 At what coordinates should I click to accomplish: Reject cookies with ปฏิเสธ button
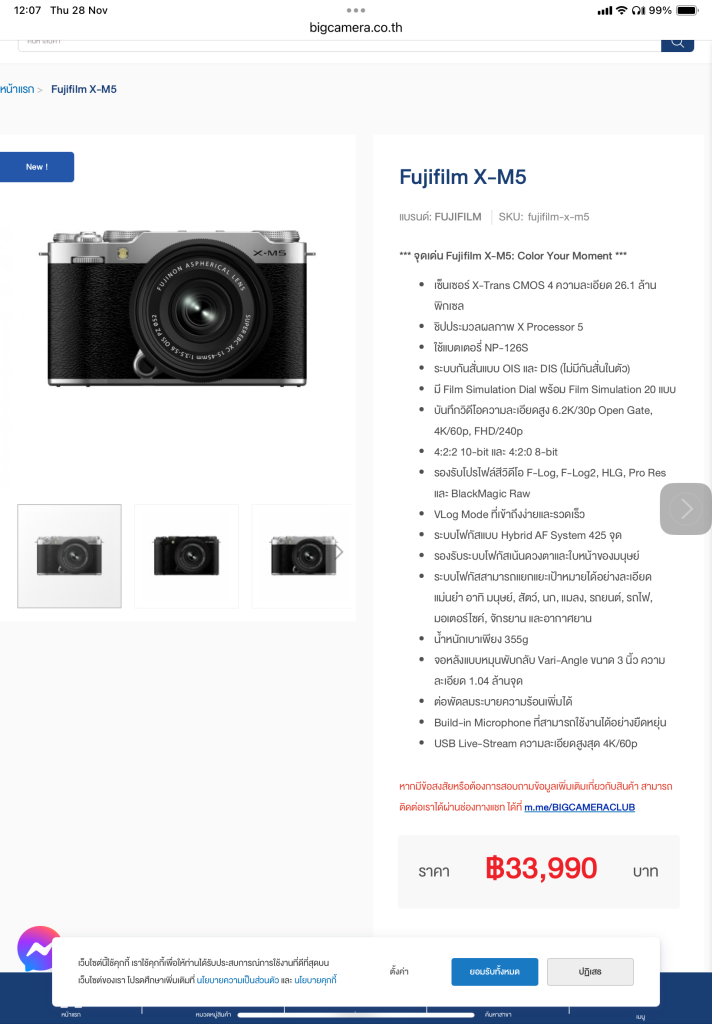click(x=590, y=972)
